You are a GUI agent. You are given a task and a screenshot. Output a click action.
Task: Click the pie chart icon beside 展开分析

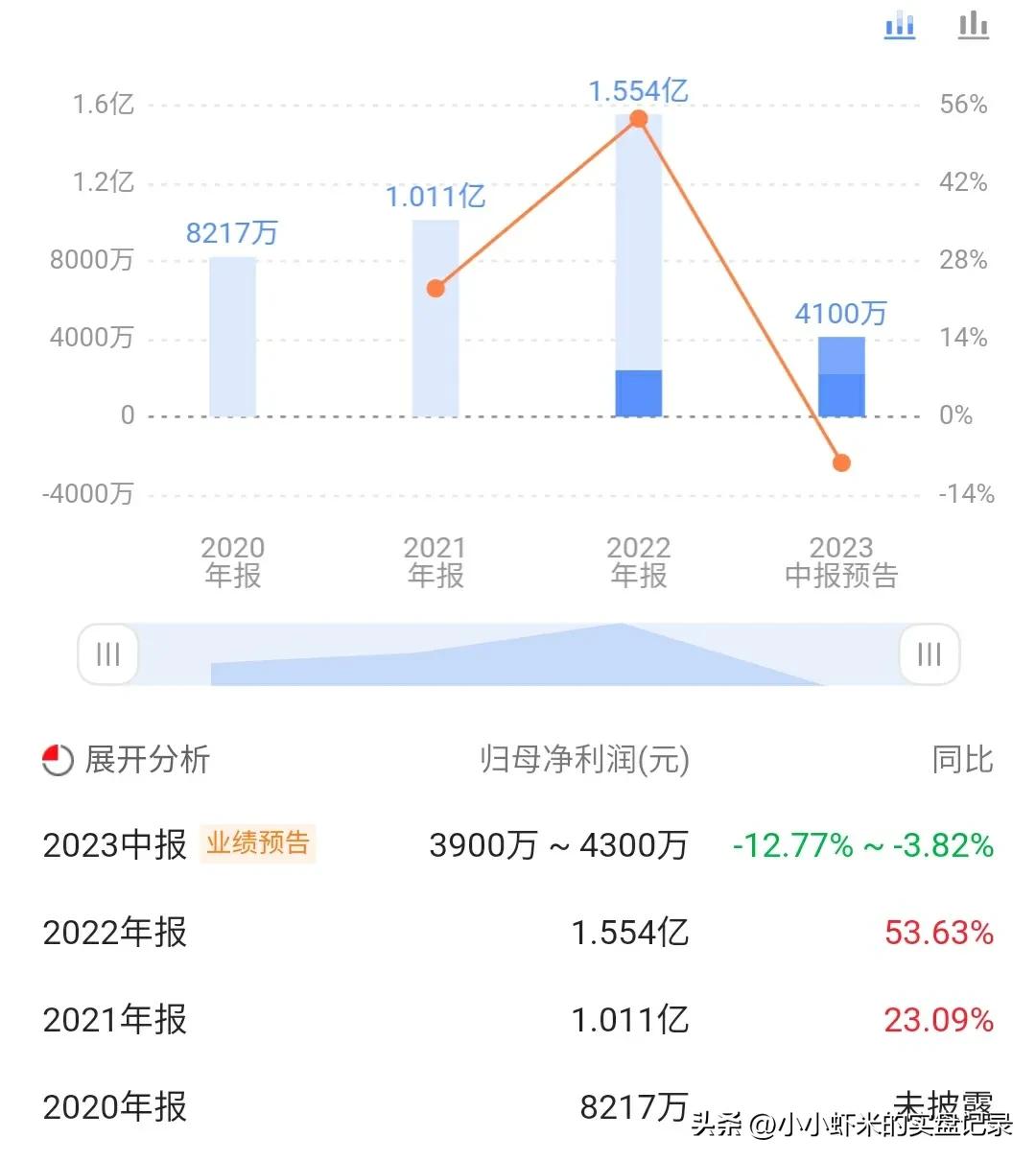58,760
